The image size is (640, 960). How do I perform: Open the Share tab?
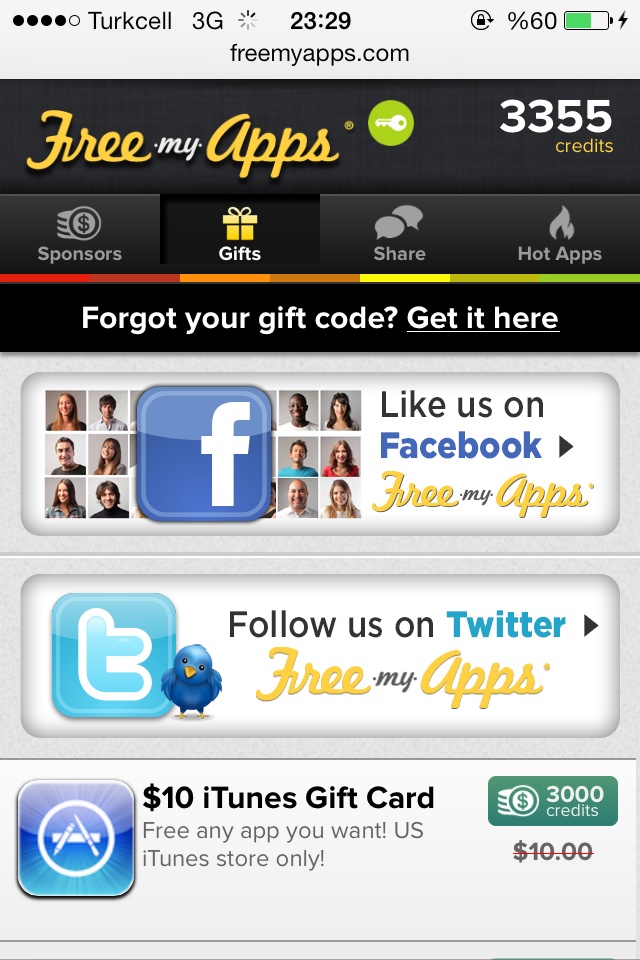(400, 234)
